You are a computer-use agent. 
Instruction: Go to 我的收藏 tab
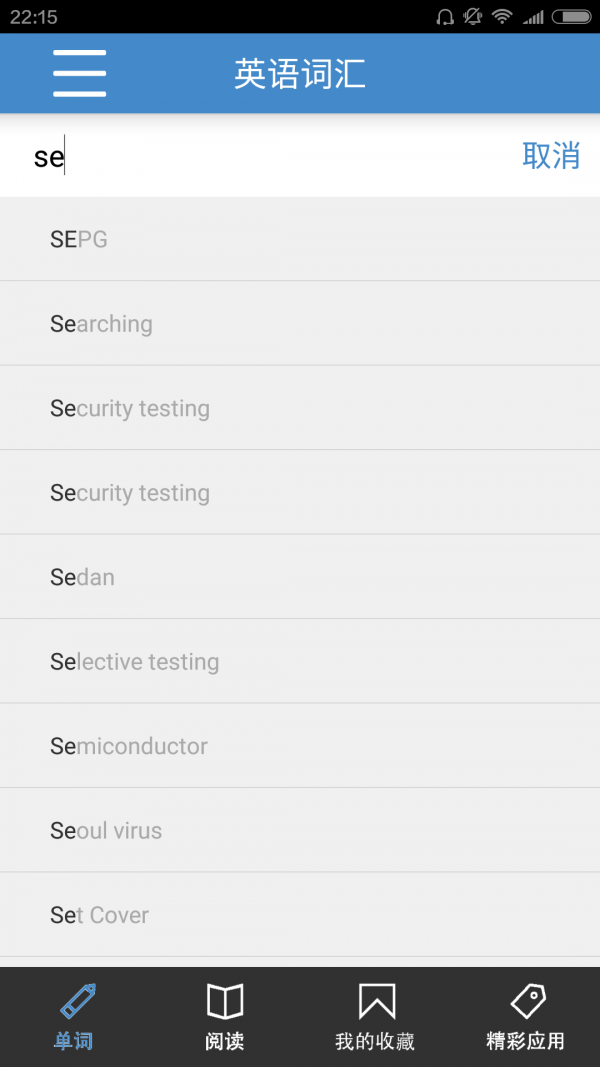click(x=375, y=1016)
